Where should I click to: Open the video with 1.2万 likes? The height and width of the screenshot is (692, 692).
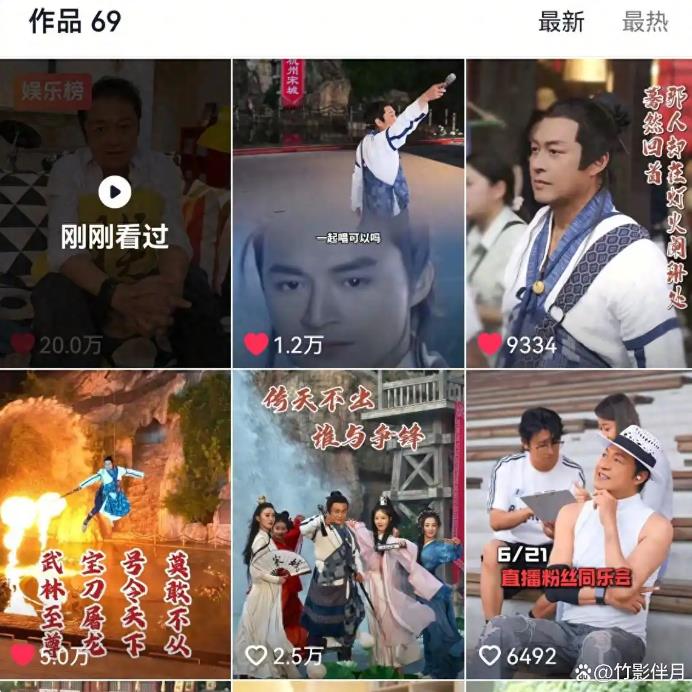[x=348, y=215]
